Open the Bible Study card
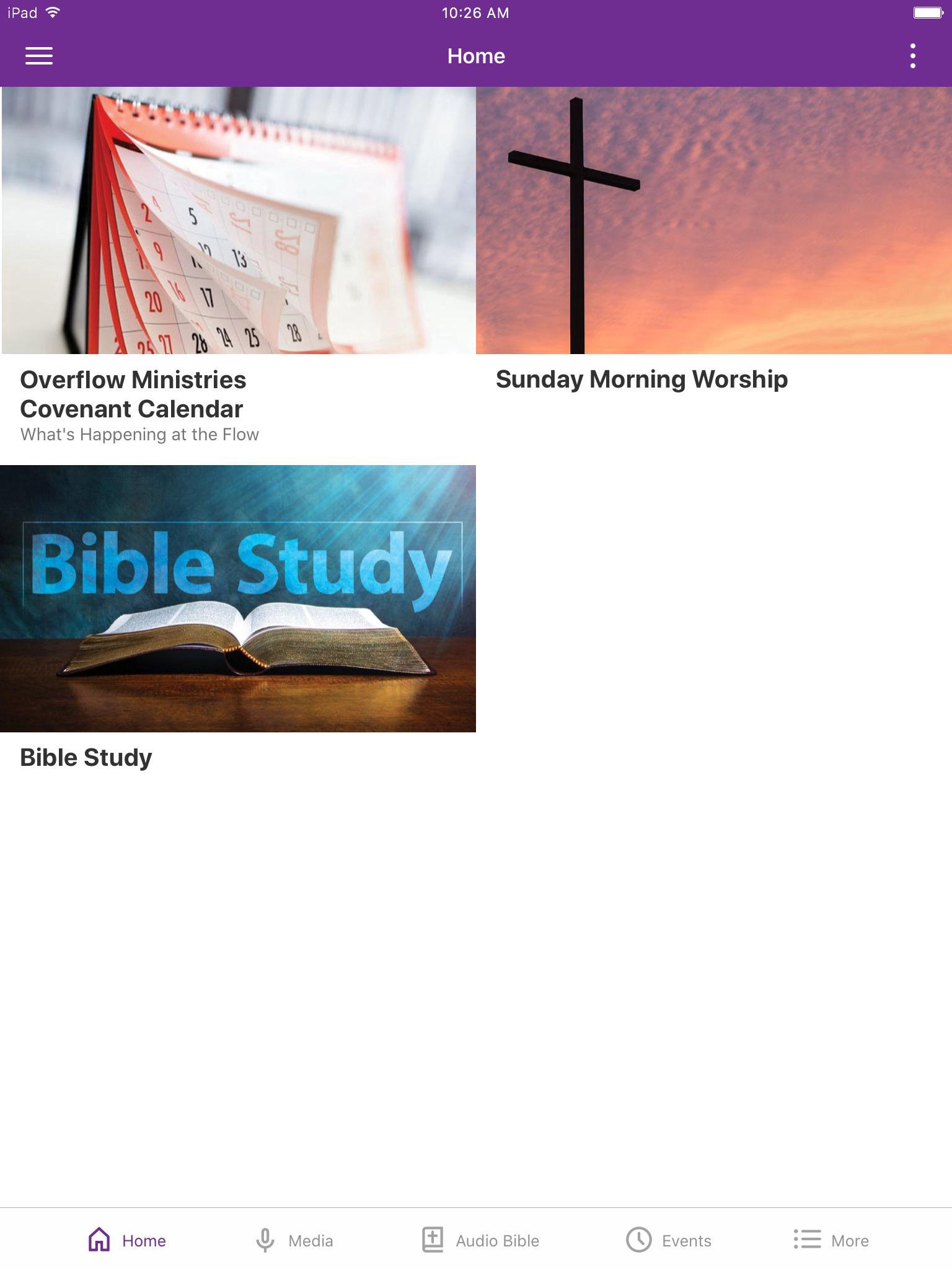Screen dimensions: 952x1270 click(x=238, y=614)
